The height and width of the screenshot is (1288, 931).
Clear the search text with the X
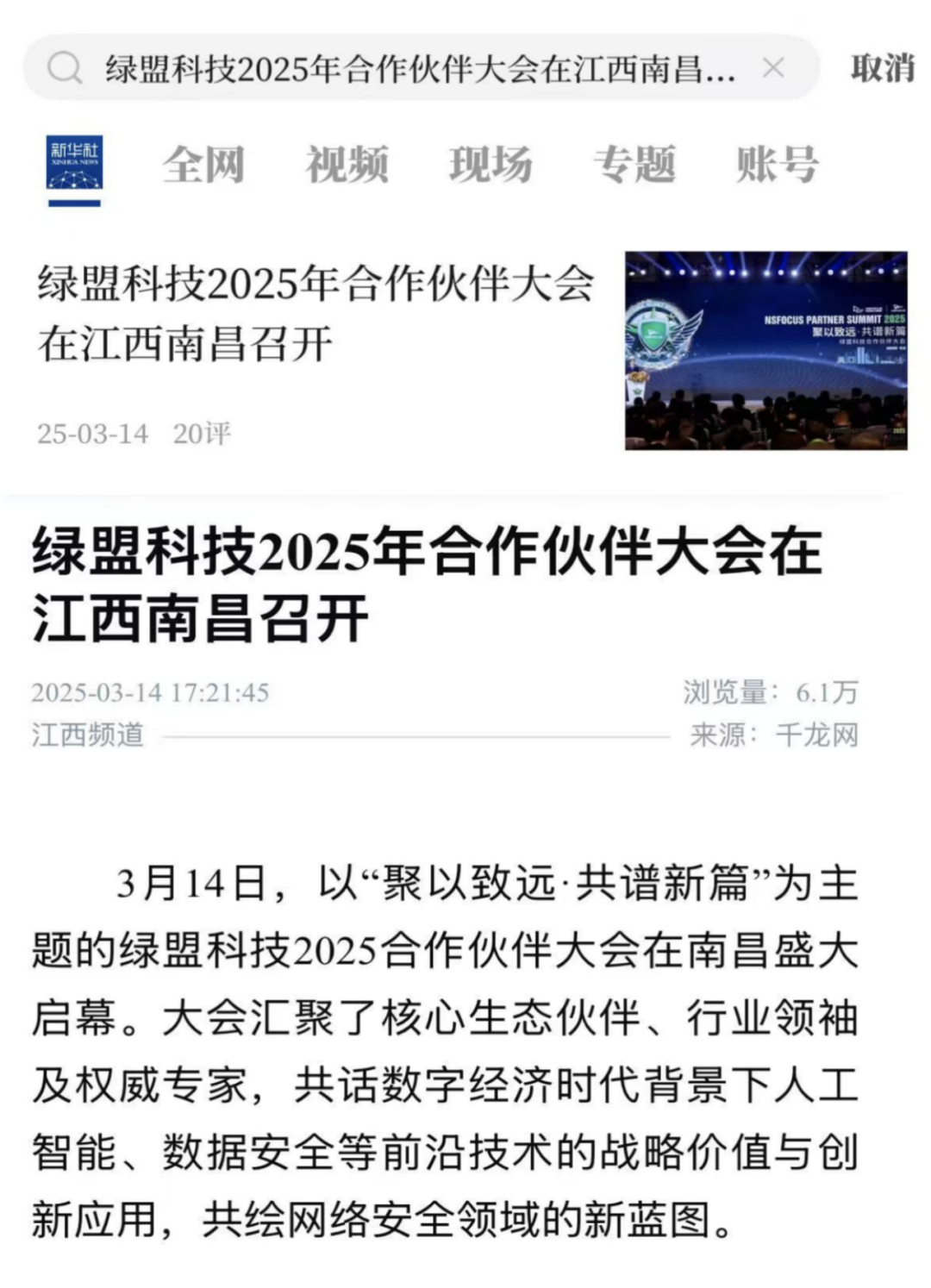[x=773, y=67]
